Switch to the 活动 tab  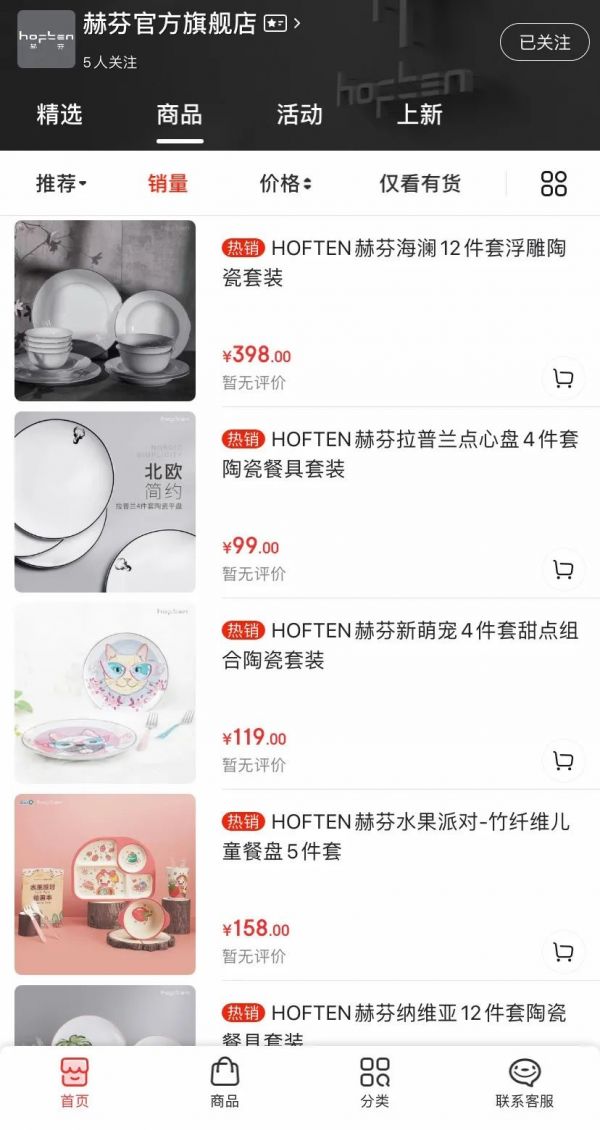point(299,114)
